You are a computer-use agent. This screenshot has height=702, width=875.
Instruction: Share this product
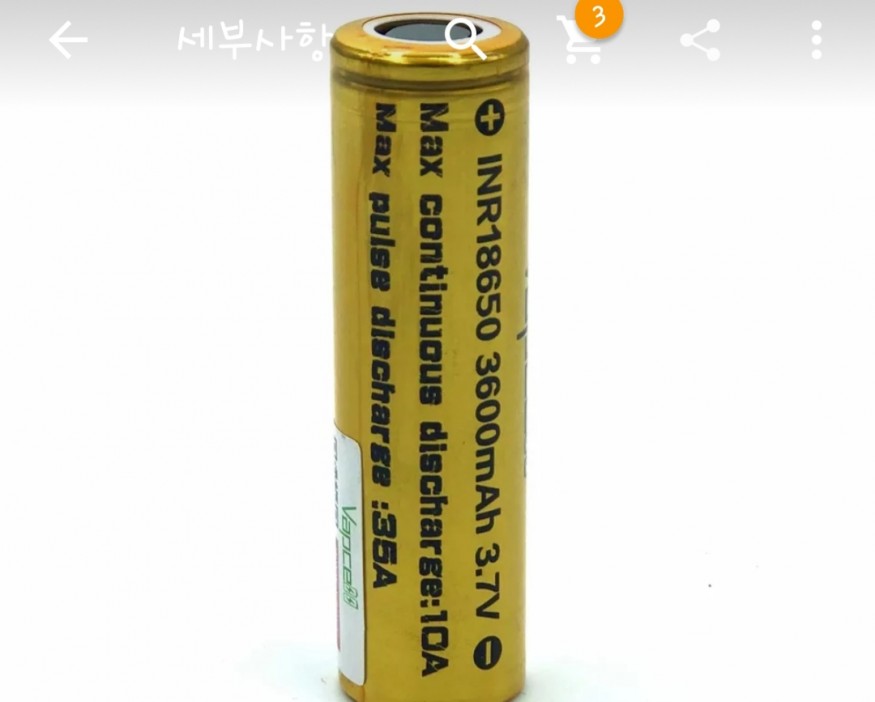pyautogui.click(x=700, y=40)
